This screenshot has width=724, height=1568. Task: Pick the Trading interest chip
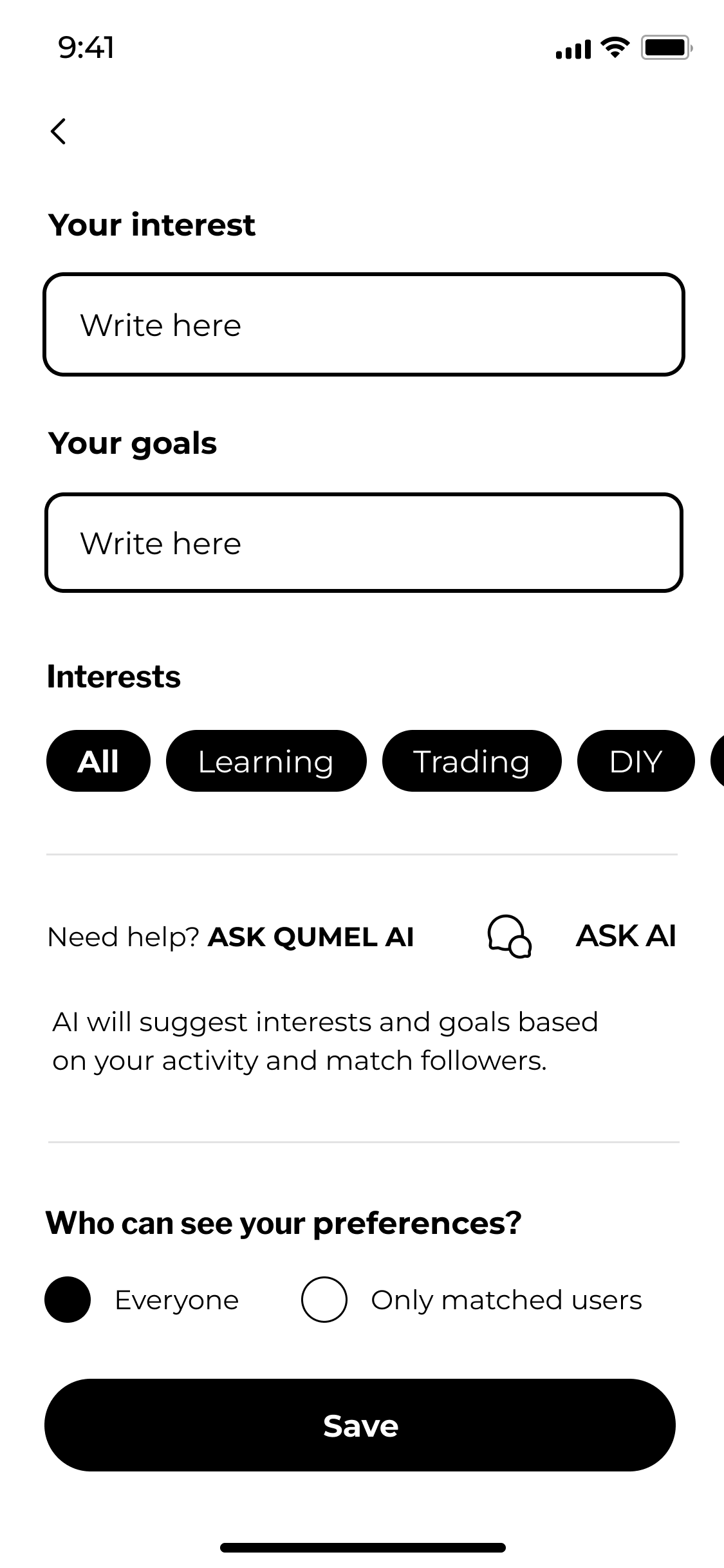point(471,761)
